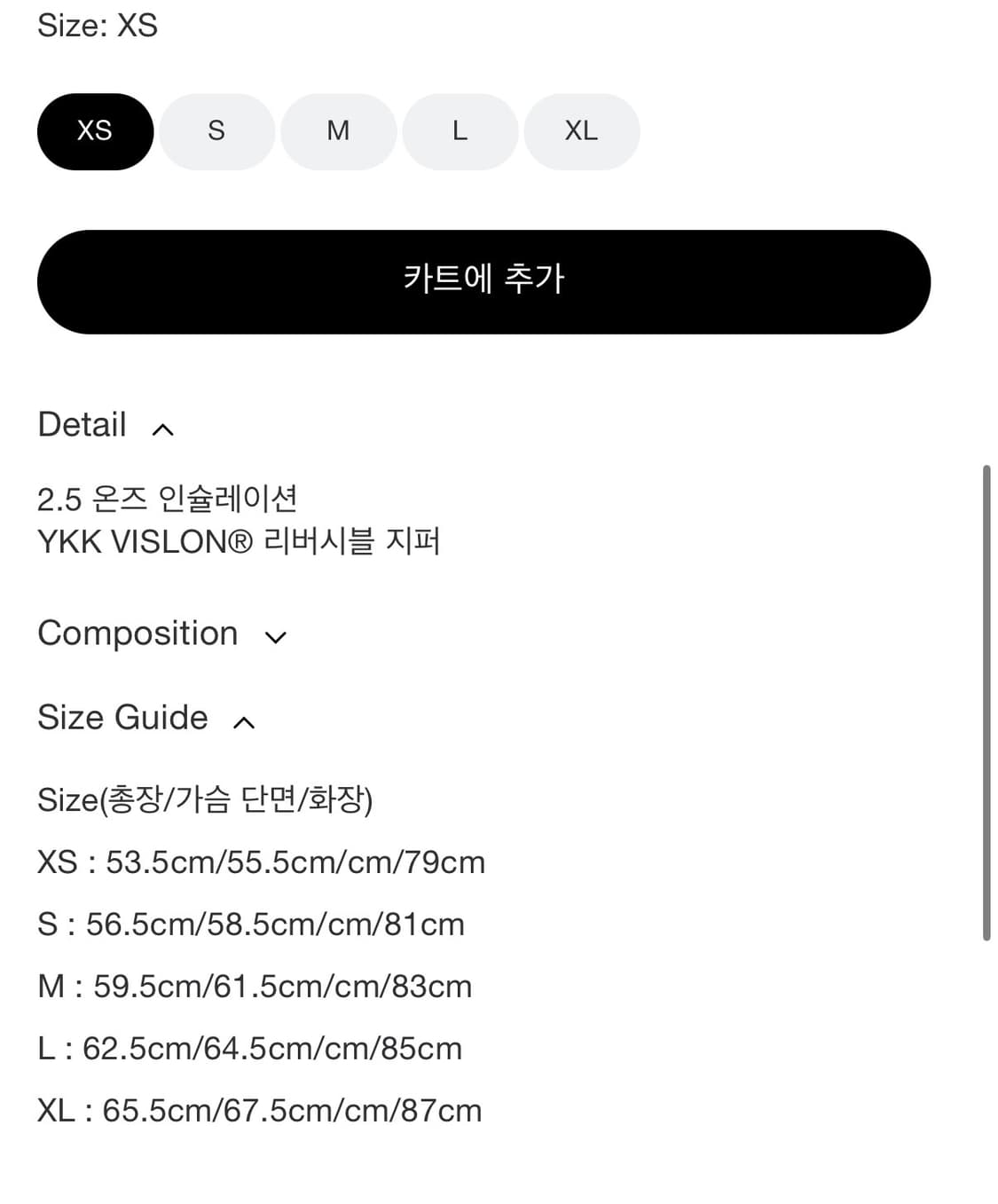
Task: Click the XS measurement row in size guide
Action: pos(260,862)
